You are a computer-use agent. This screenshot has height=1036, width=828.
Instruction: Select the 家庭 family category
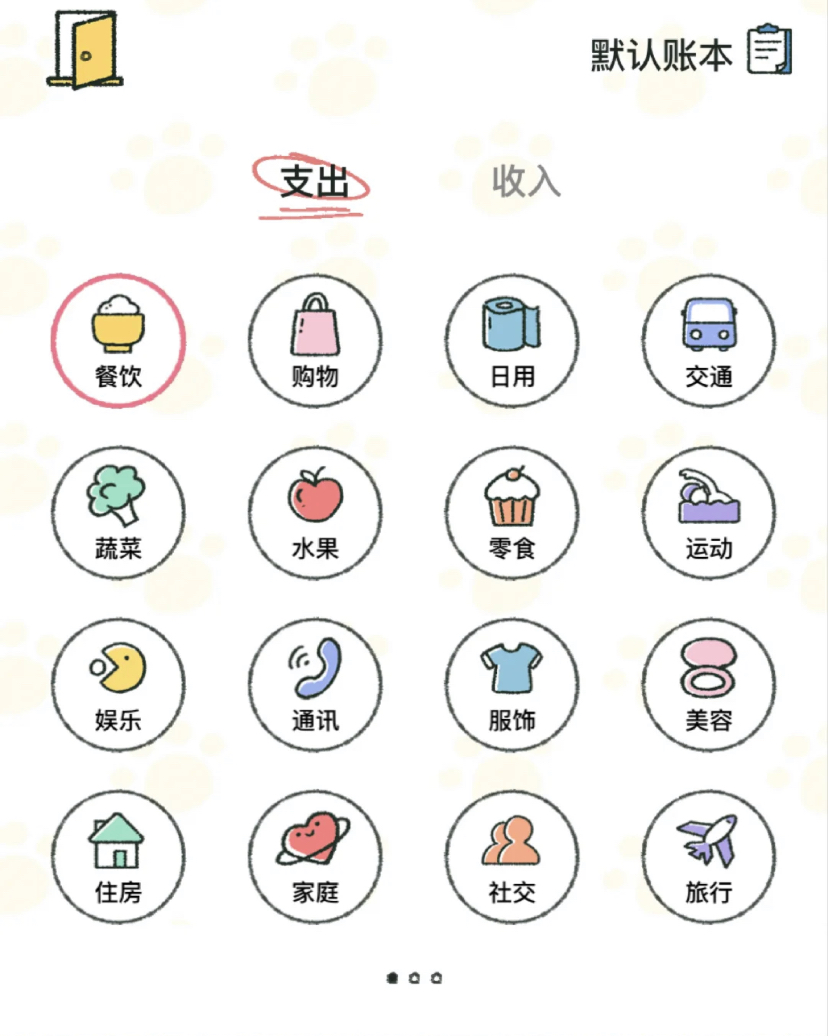(x=315, y=856)
